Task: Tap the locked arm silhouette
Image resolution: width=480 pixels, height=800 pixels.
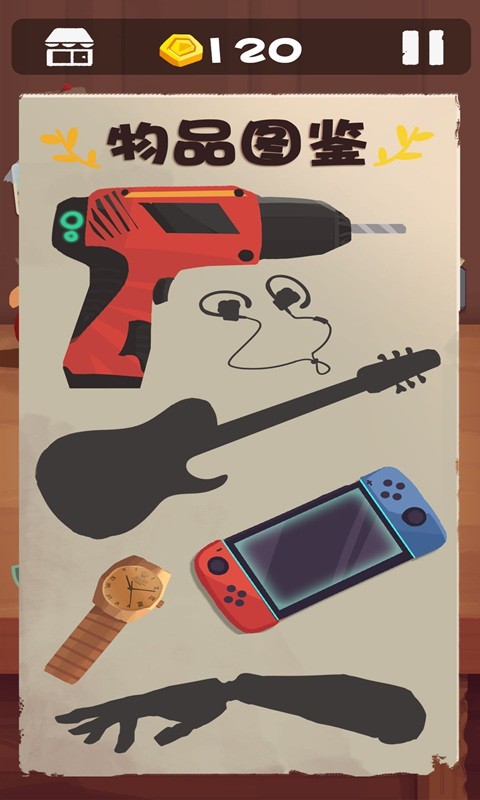Action: point(240,712)
